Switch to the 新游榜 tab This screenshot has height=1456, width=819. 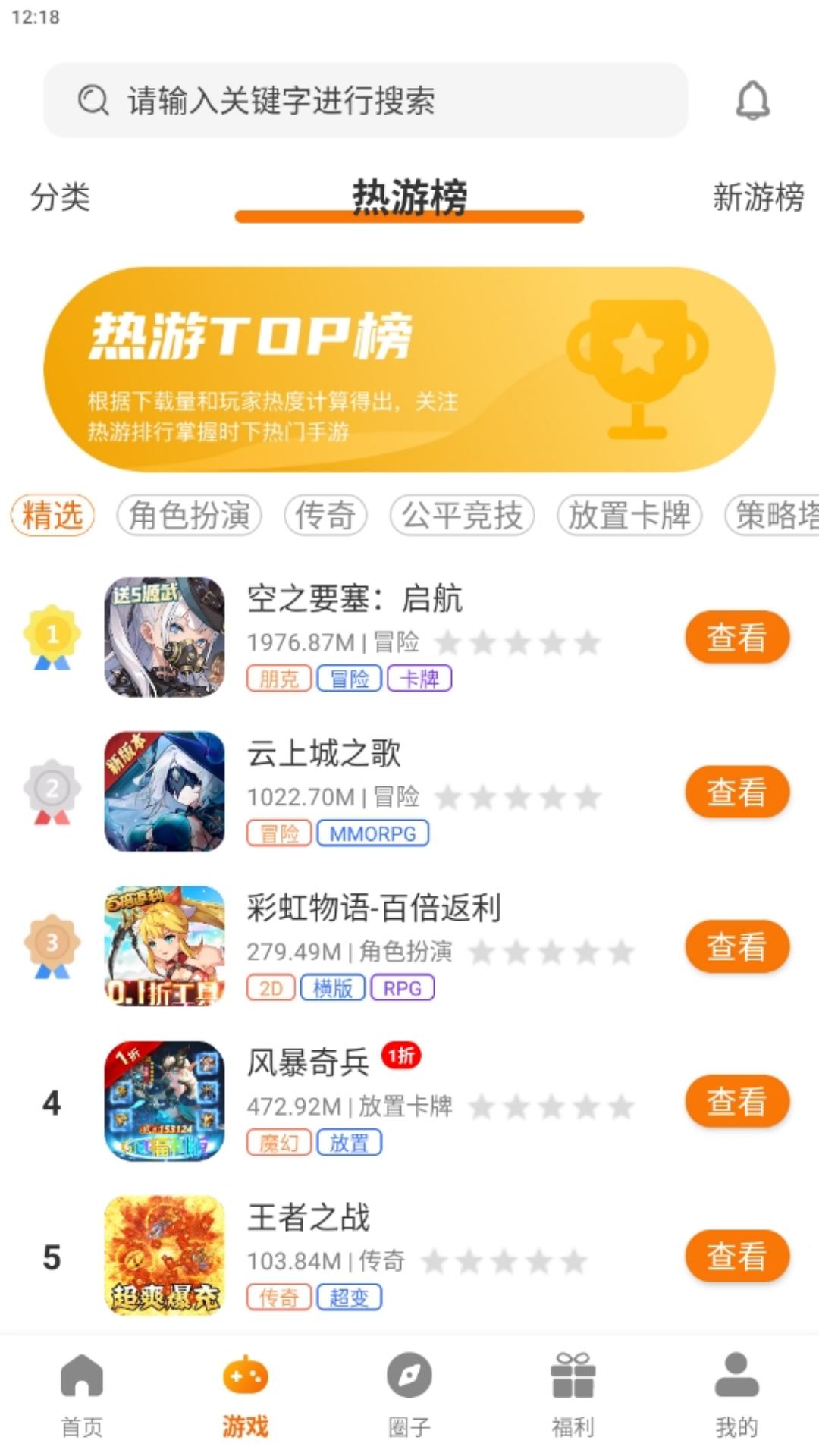[x=758, y=197]
